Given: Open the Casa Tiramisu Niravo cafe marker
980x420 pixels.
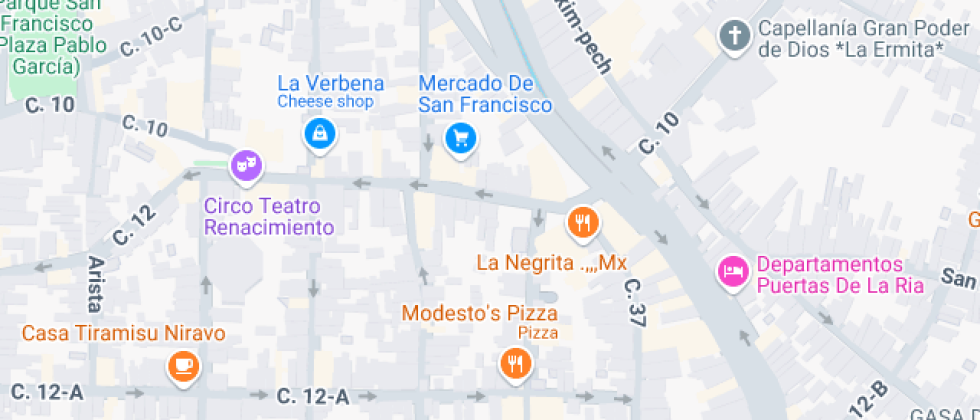Looking at the screenshot, I should [x=183, y=365].
